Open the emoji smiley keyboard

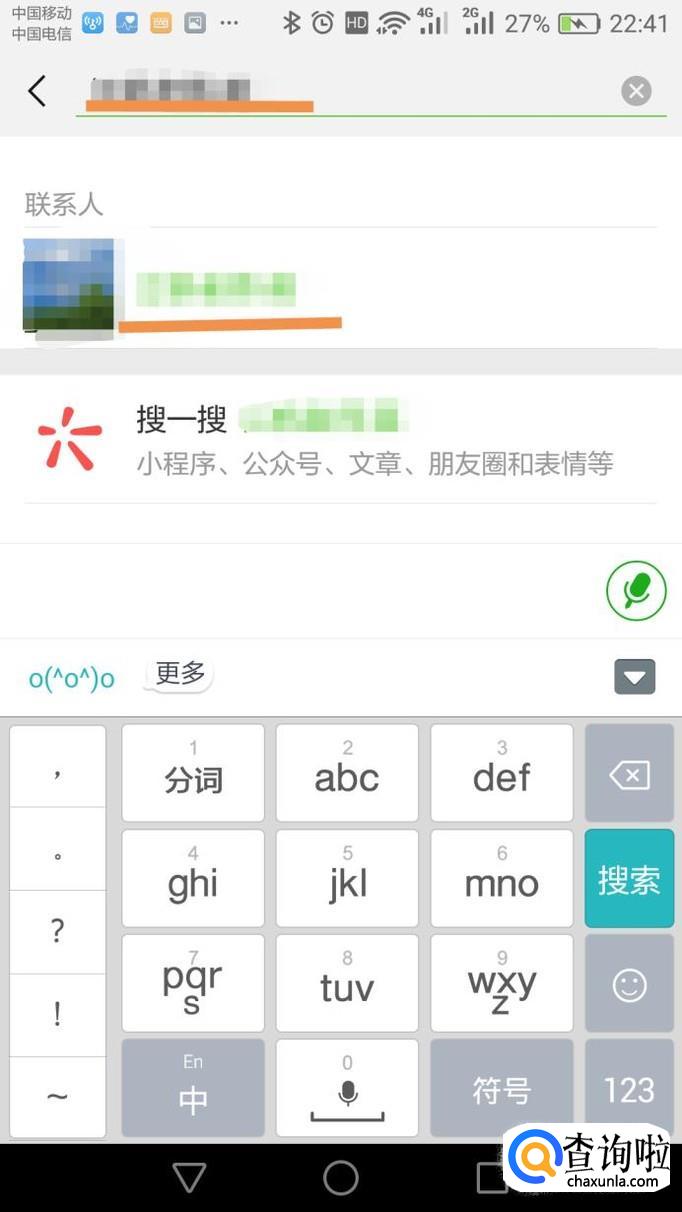click(x=629, y=985)
